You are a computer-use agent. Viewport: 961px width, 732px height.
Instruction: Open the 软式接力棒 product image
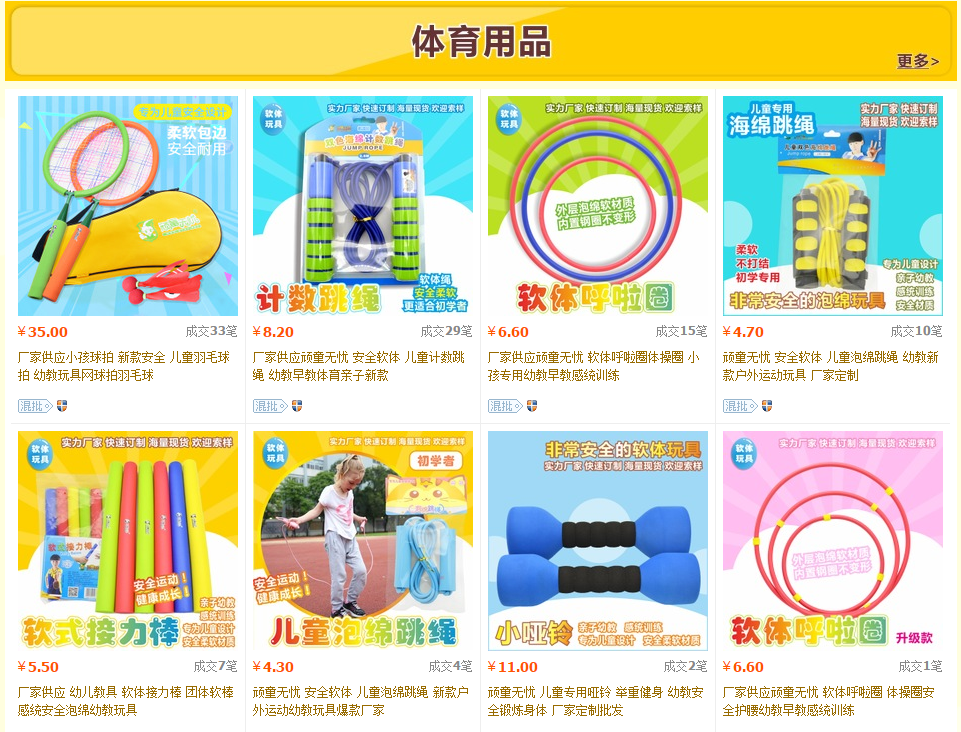tap(128, 541)
